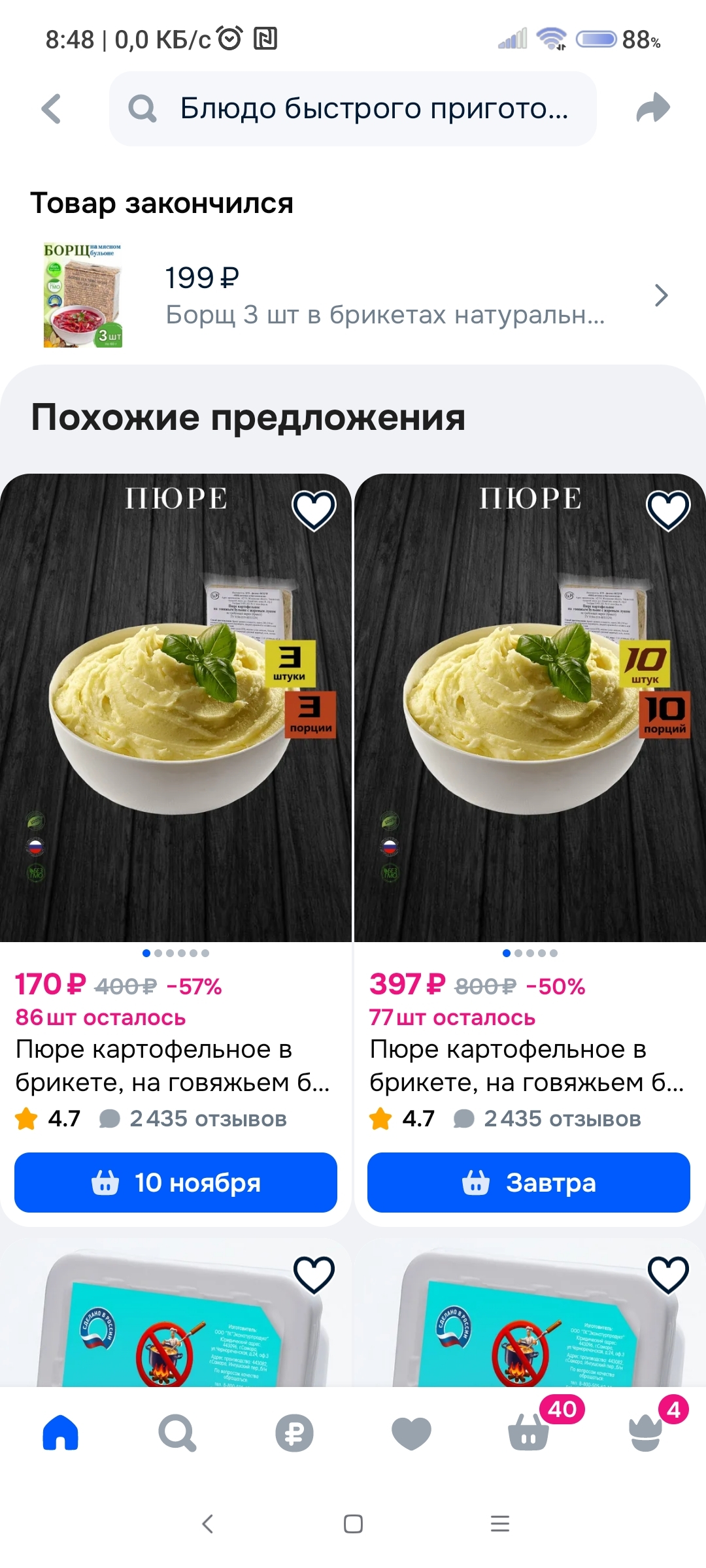Go back using the header arrow
This screenshot has height=1568, width=706.
point(51,108)
